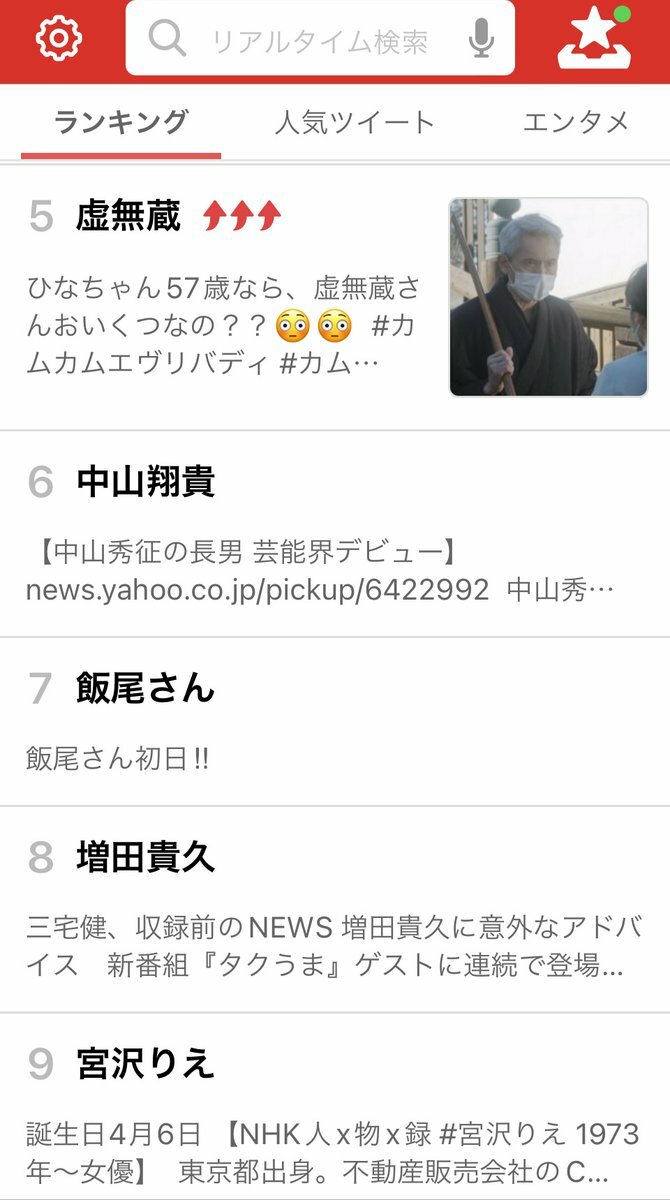
Task: Select the ランキング tab
Action: click(121, 123)
